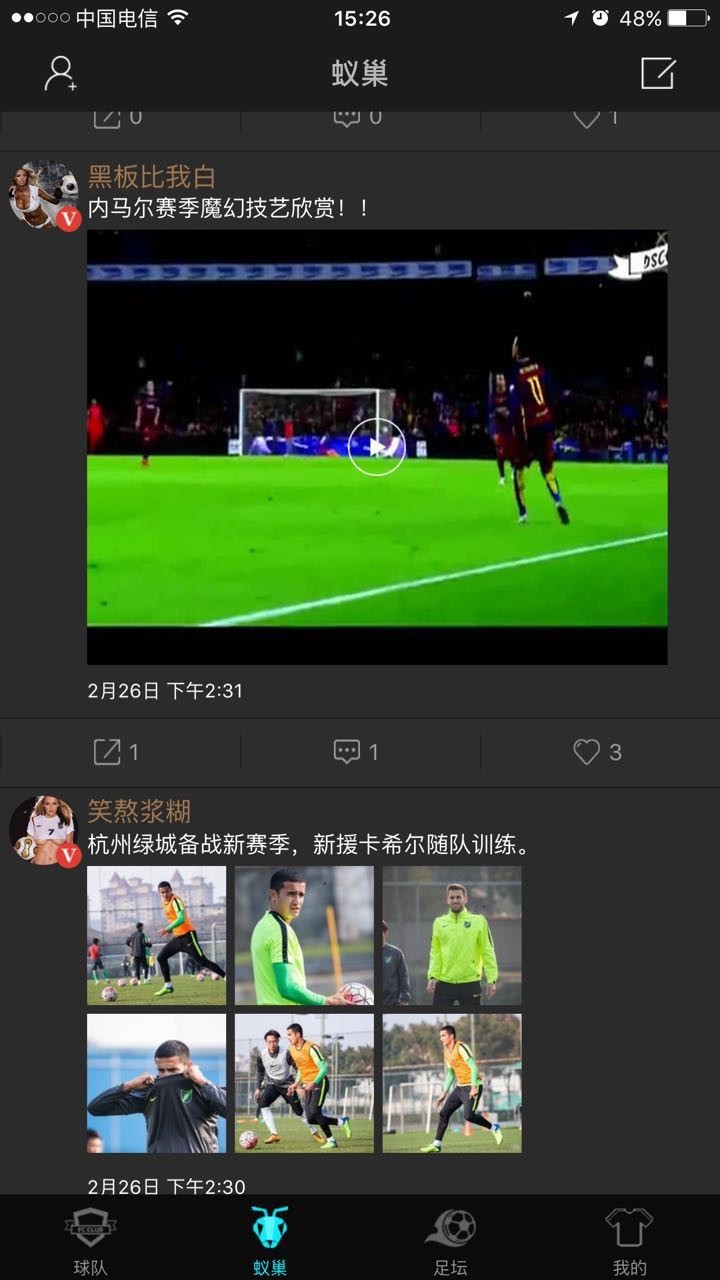The image size is (720, 1280).
Task: Switch to the 足坛 tab
Action: pyautogui.click(x=450, y=1235)
